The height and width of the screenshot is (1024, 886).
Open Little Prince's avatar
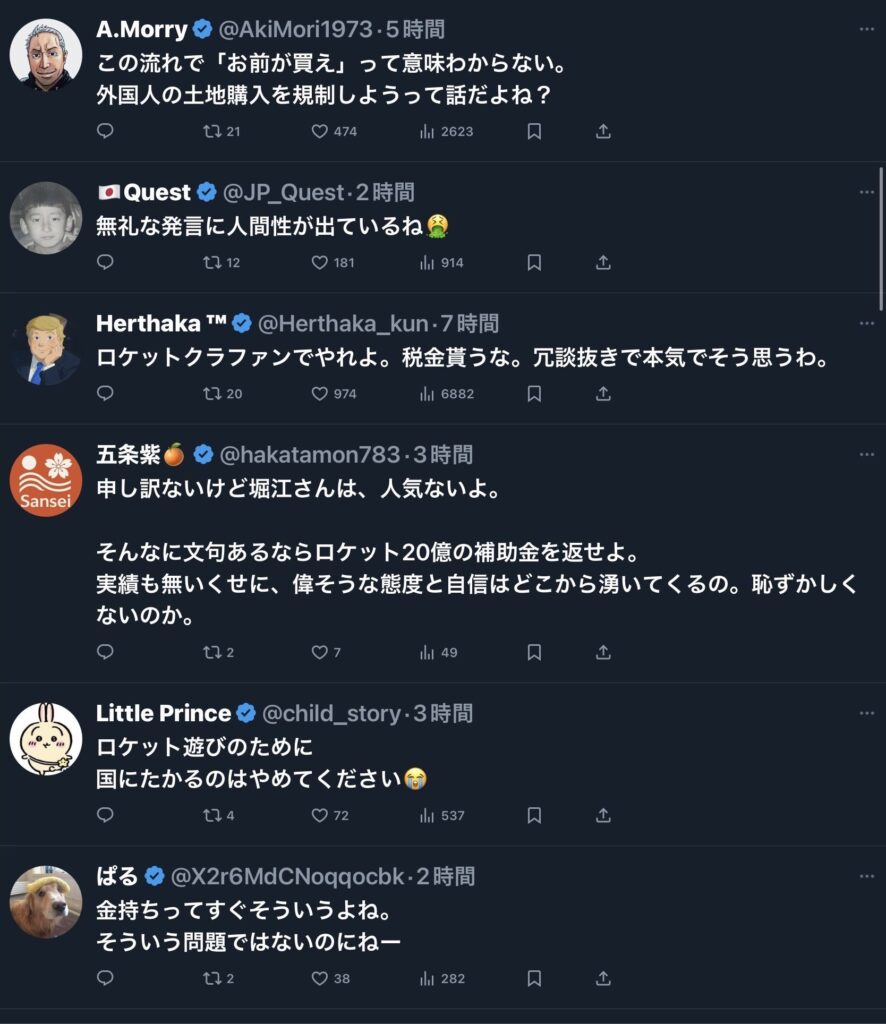[46, 739]
